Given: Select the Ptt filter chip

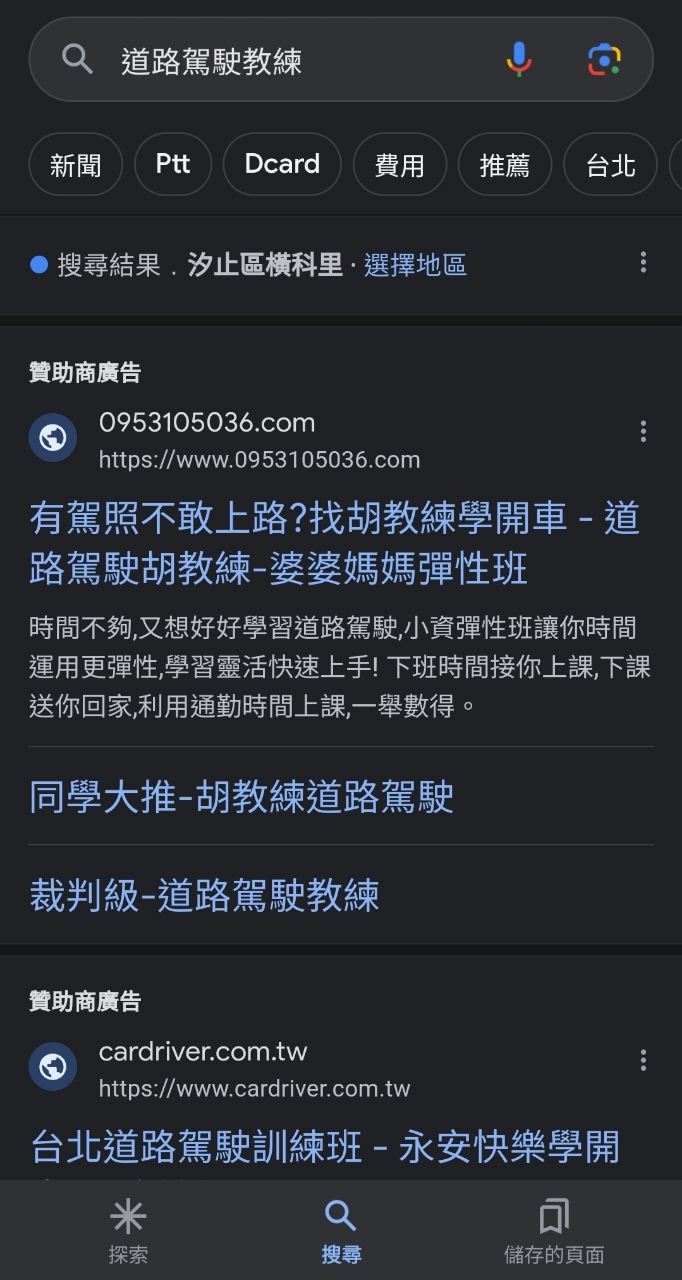Looking at the screenshot, I should click(x=173, y=164).
